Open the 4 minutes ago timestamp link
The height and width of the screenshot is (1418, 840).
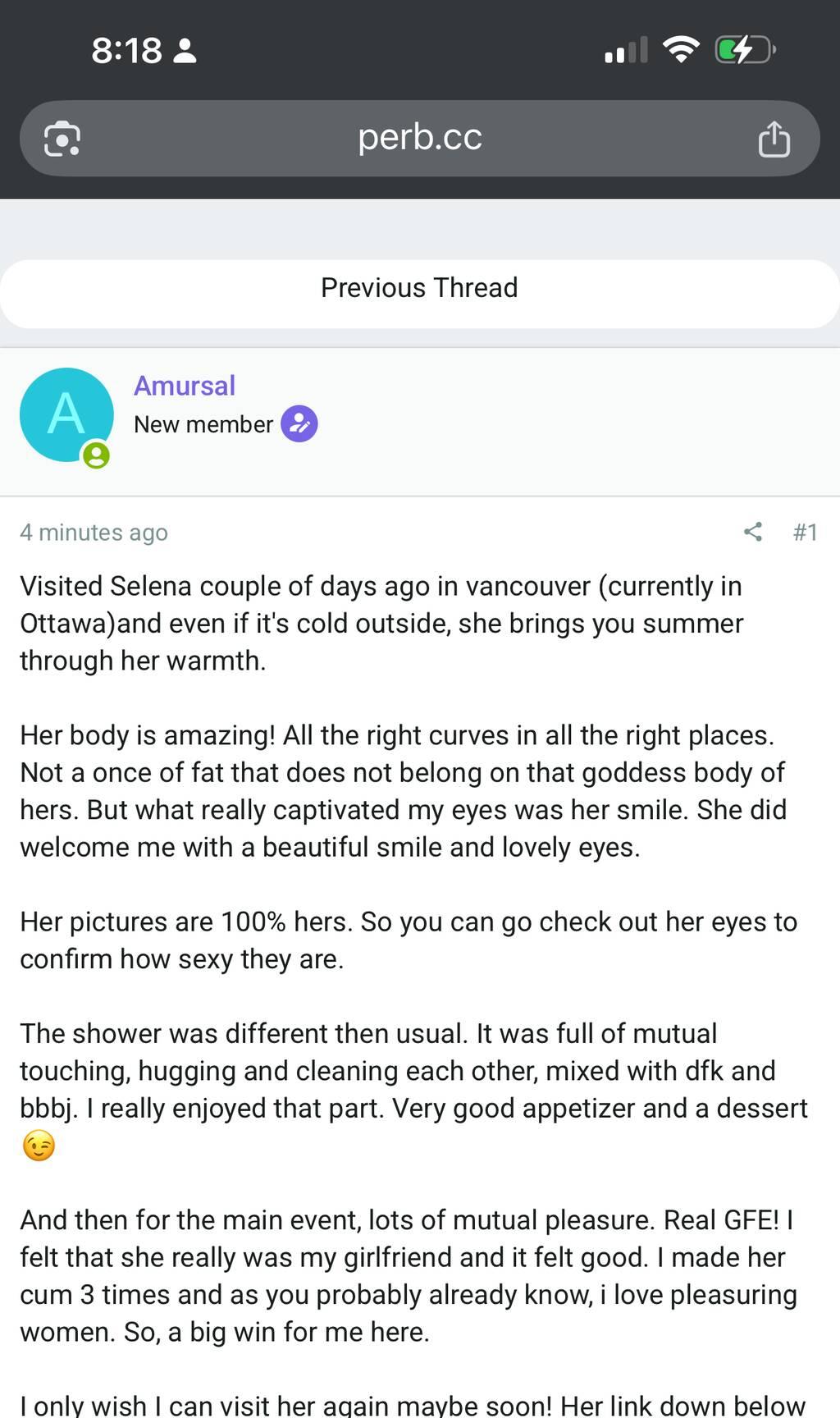[x=94, y=533]
